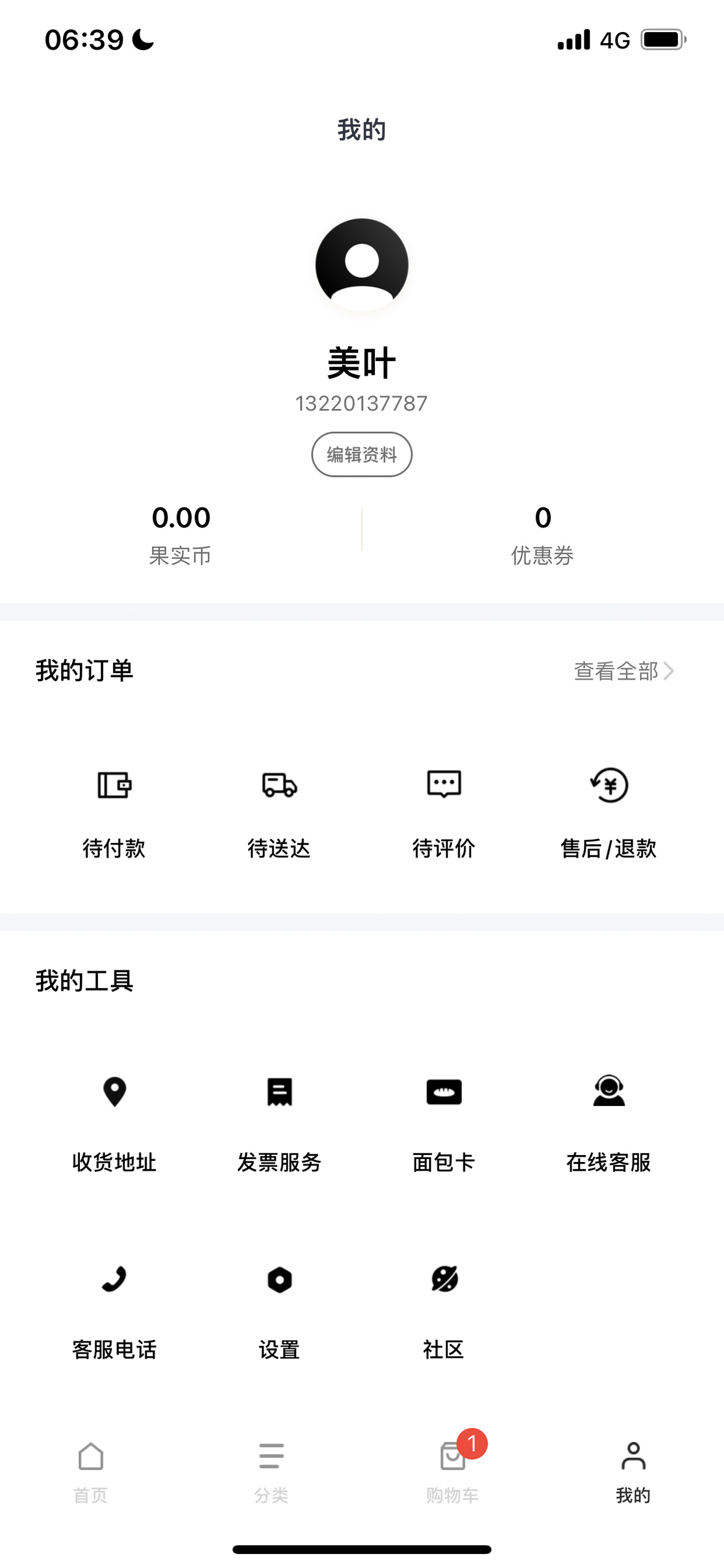Tap the 编辑资料 button

[361, 454]
